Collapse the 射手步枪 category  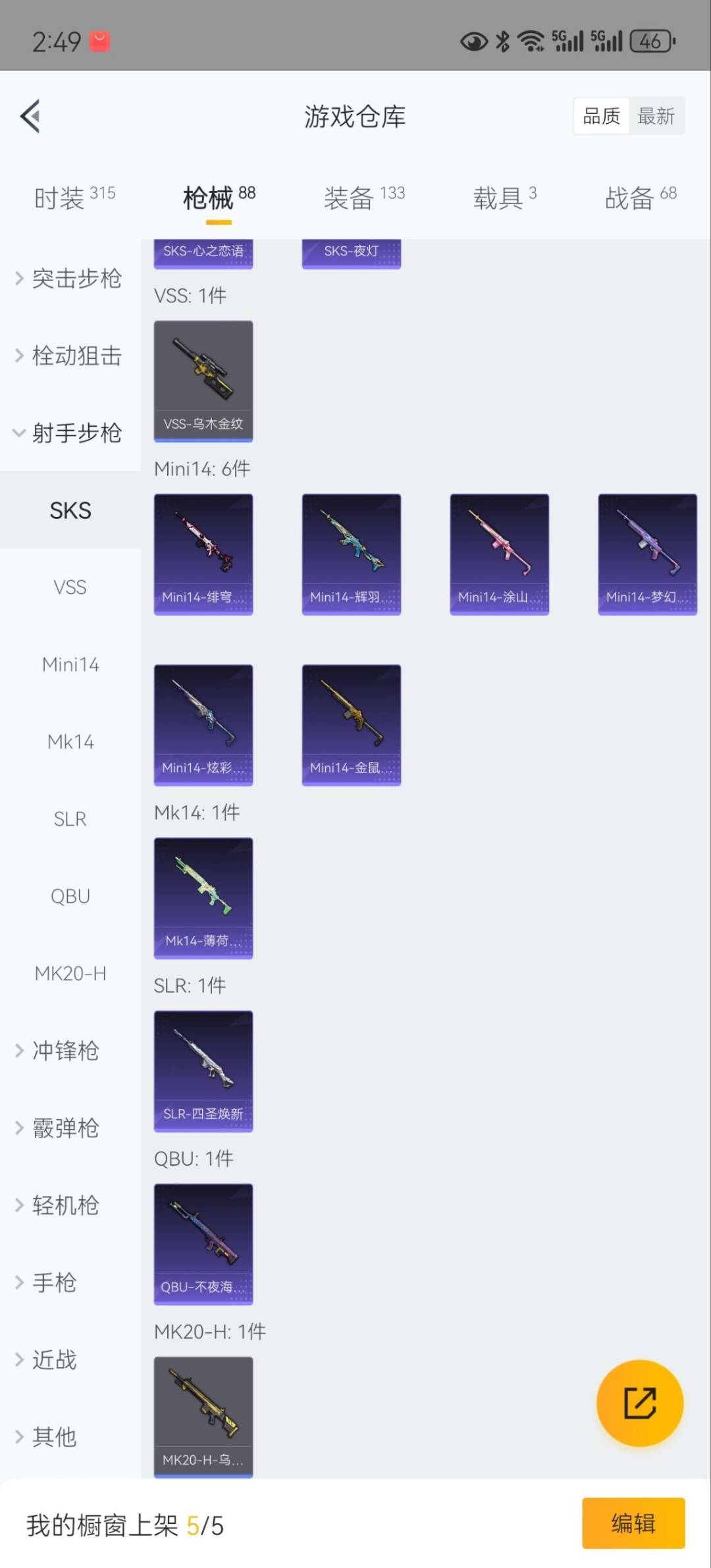(x=70, y=433)
